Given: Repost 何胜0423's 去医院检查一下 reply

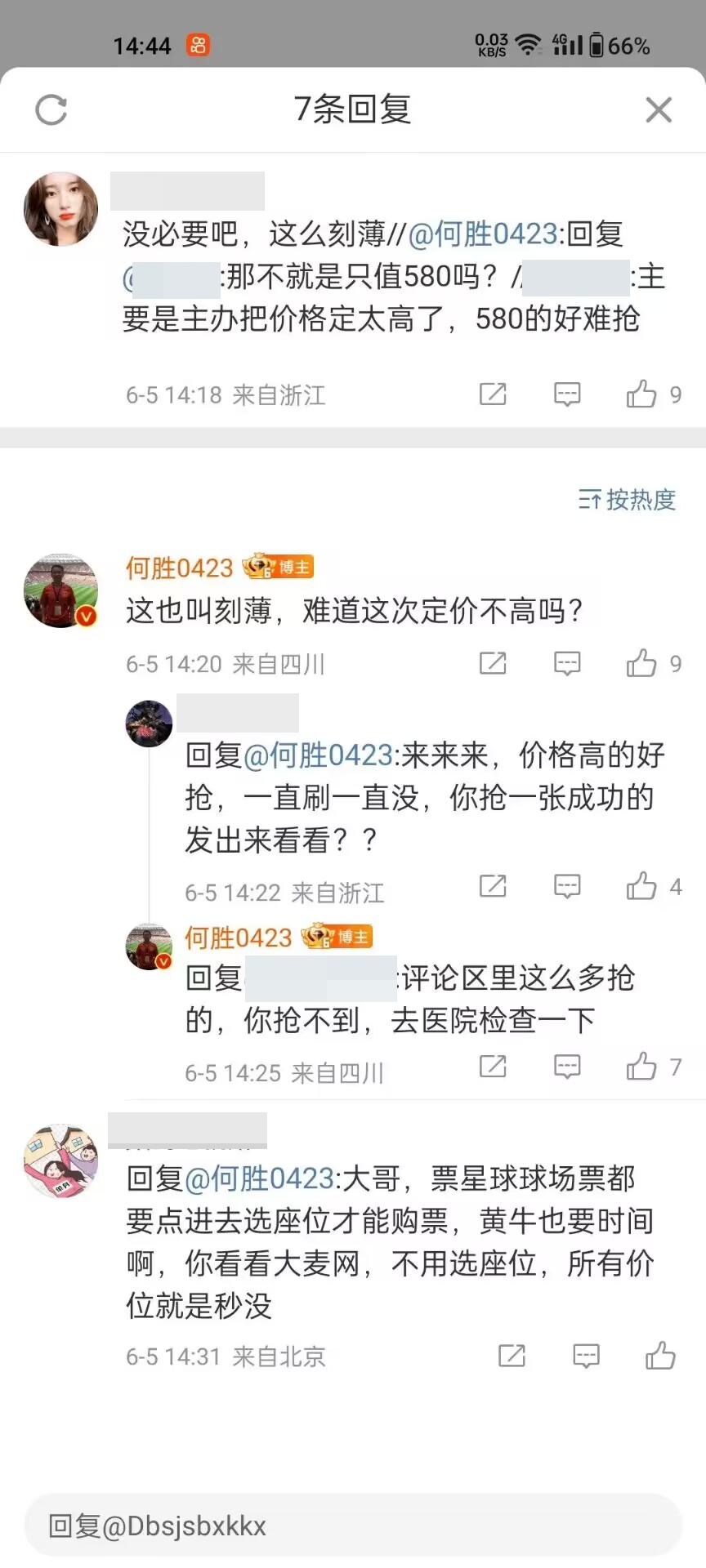Looking at the screenshot, I should (493, 1067).
